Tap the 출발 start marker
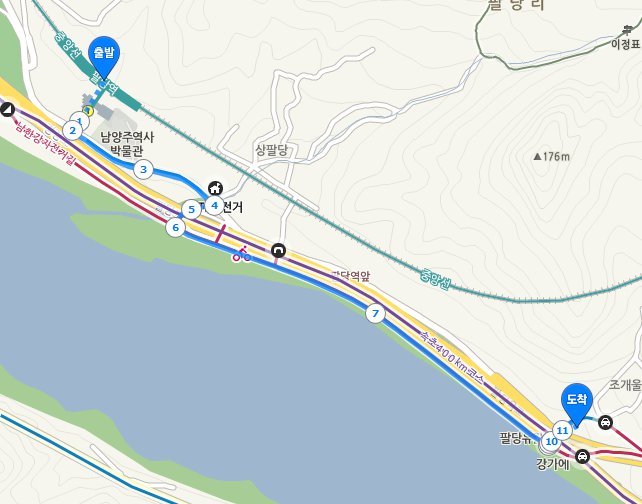 103,51
